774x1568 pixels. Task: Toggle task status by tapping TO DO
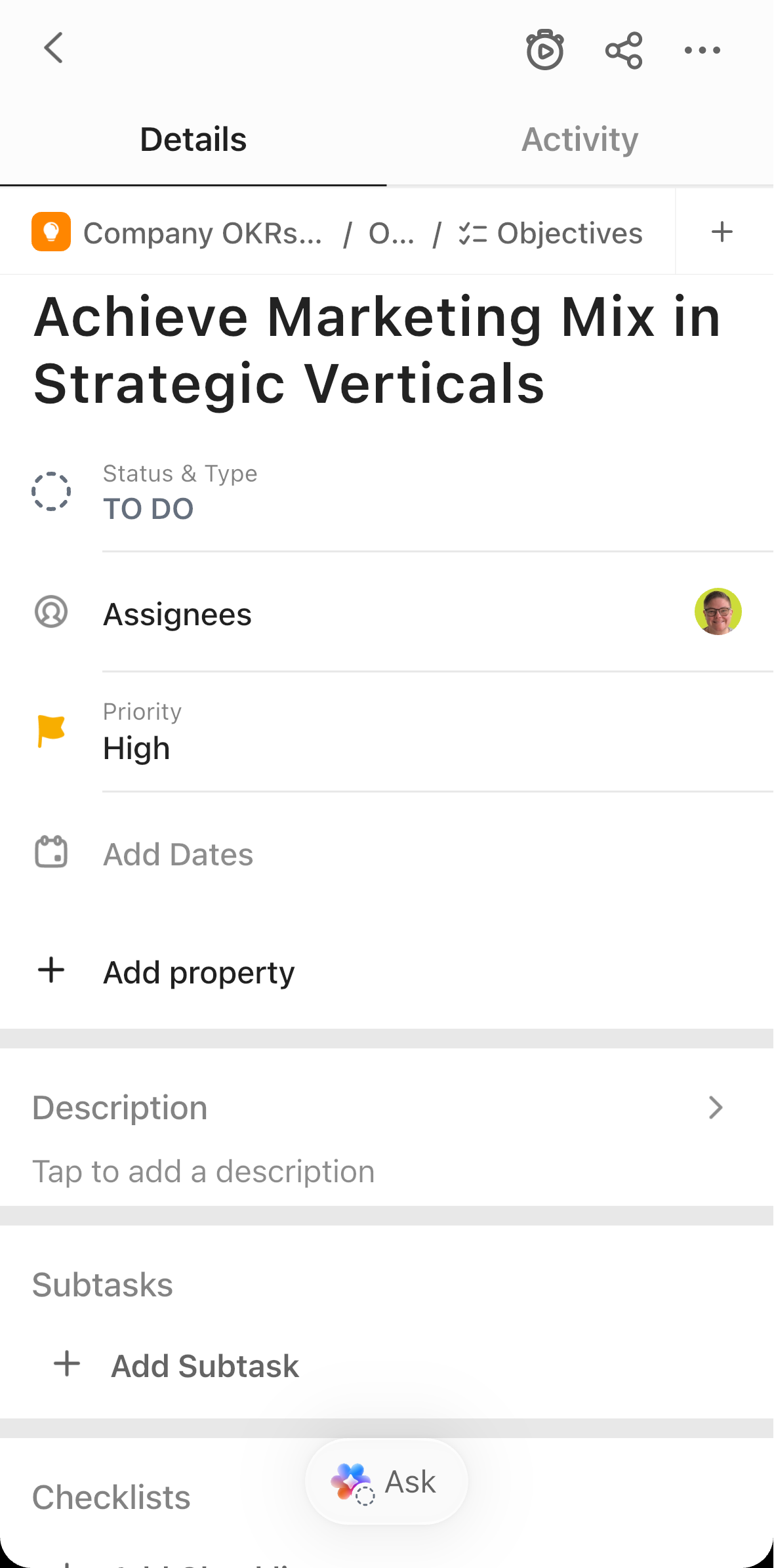click(x=148, y=508)
